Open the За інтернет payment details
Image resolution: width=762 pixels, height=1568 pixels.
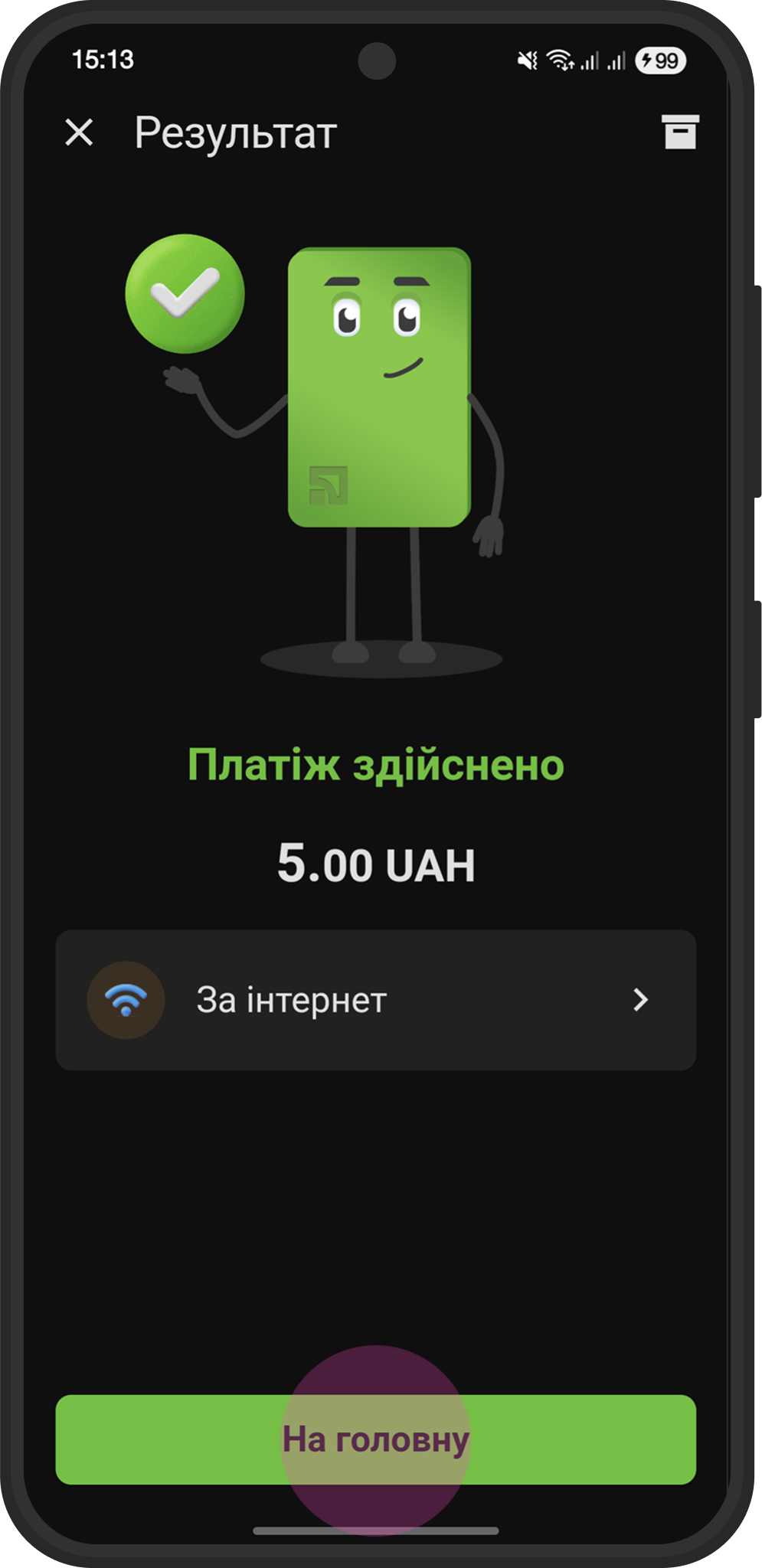(x=375, y=1000)
